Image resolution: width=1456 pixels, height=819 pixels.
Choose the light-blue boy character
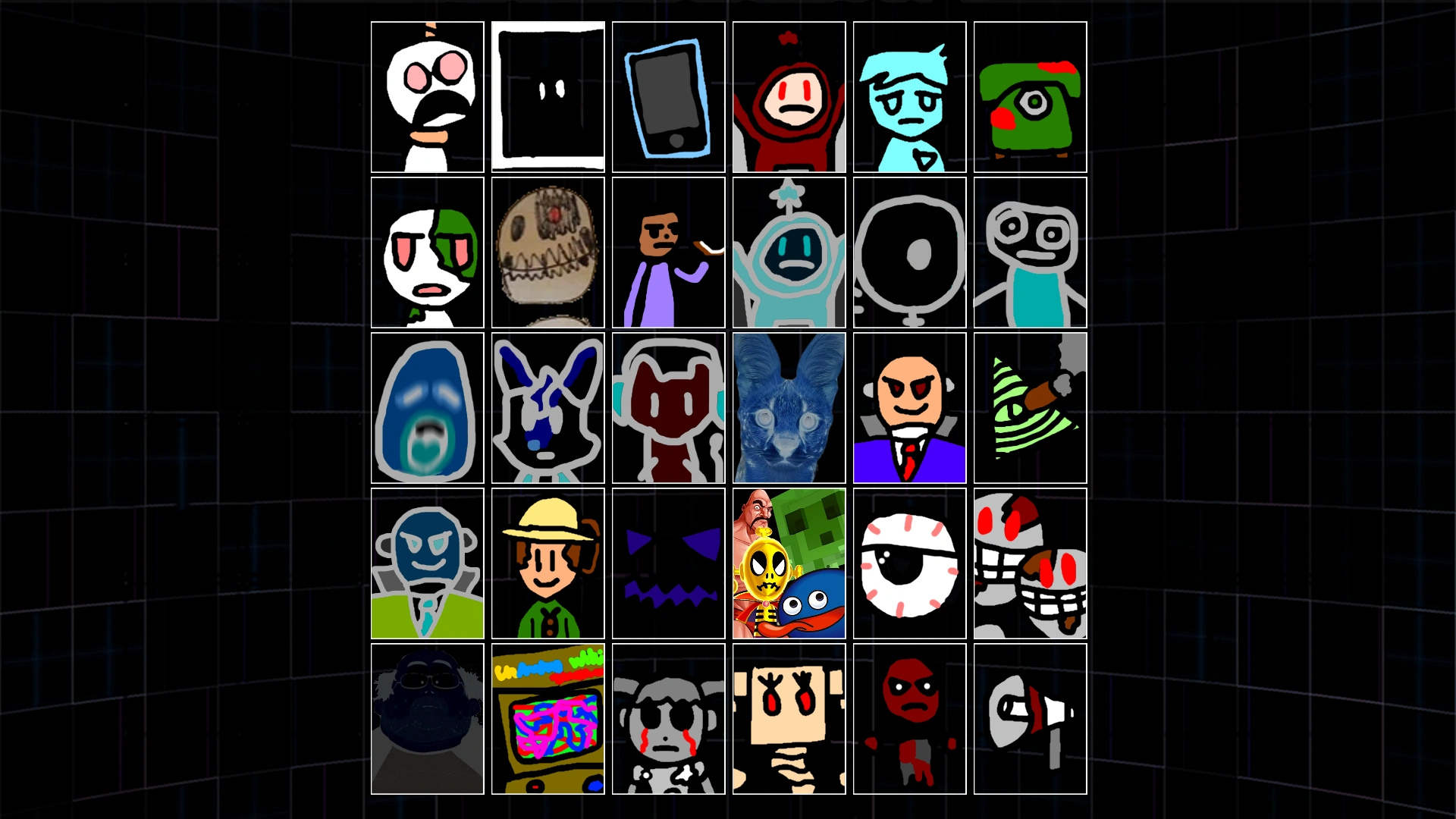pos(909,97)
